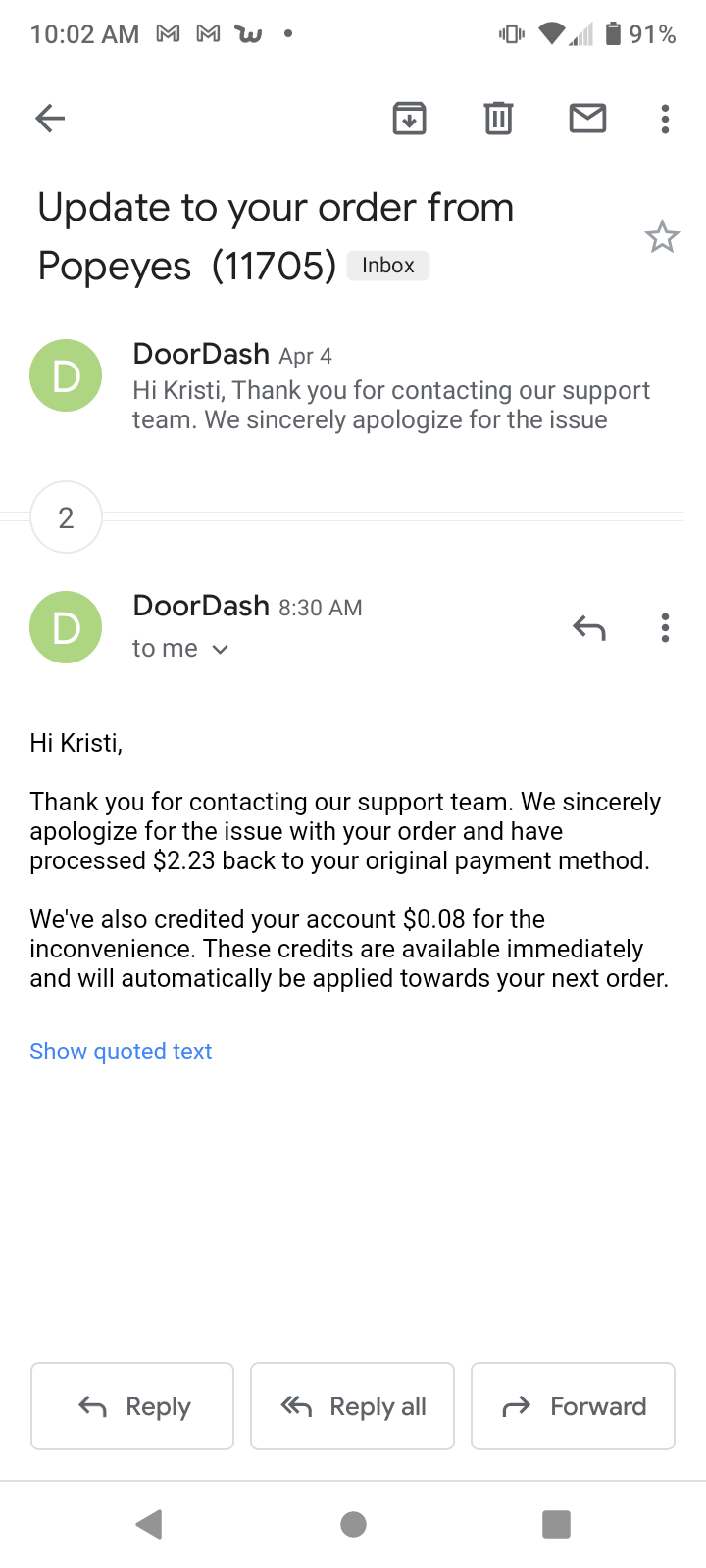Go back to the inbox list
This screenshot has height=1568, width=706.
pos(50,119)
